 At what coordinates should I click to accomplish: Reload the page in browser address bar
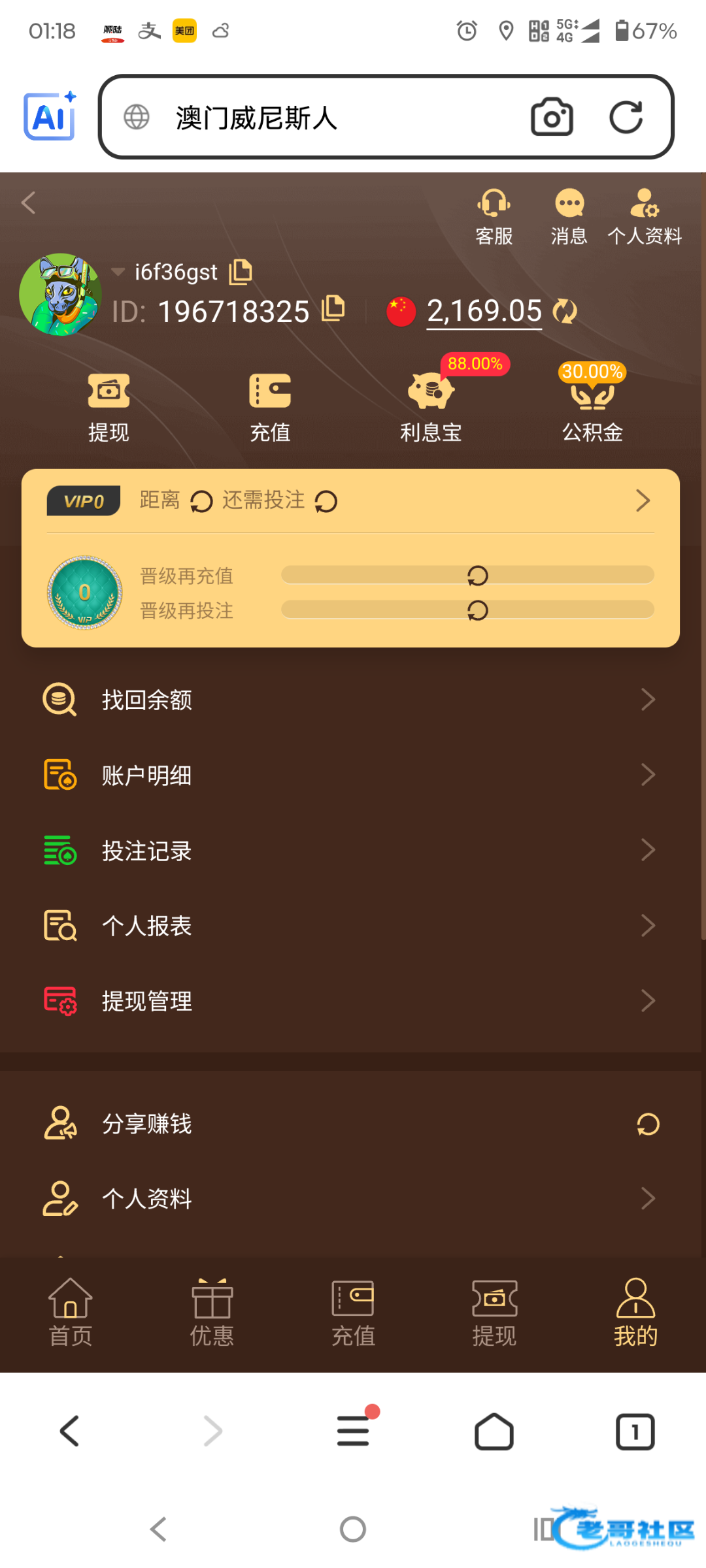click(626, 118)
